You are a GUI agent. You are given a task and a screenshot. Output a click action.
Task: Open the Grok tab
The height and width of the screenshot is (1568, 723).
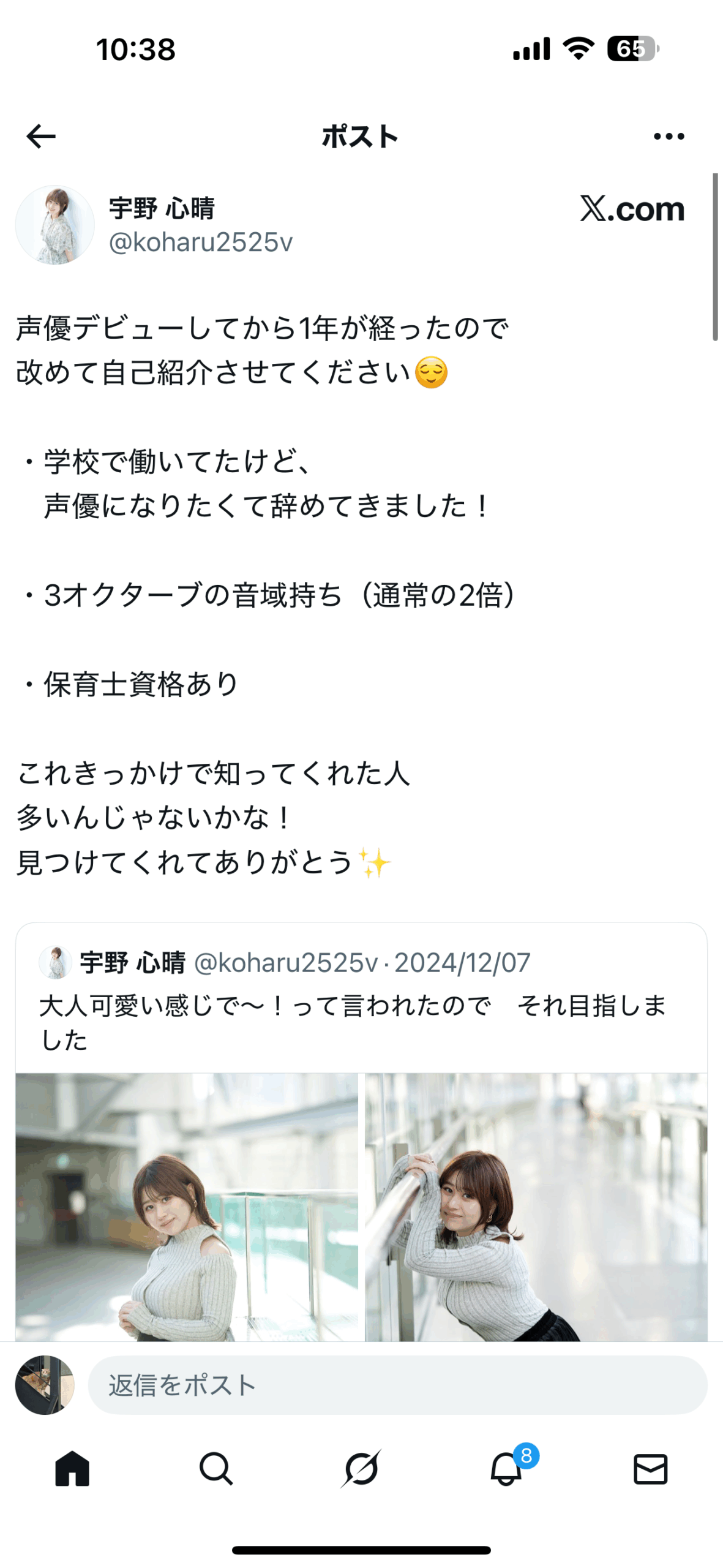[361, 1469]
